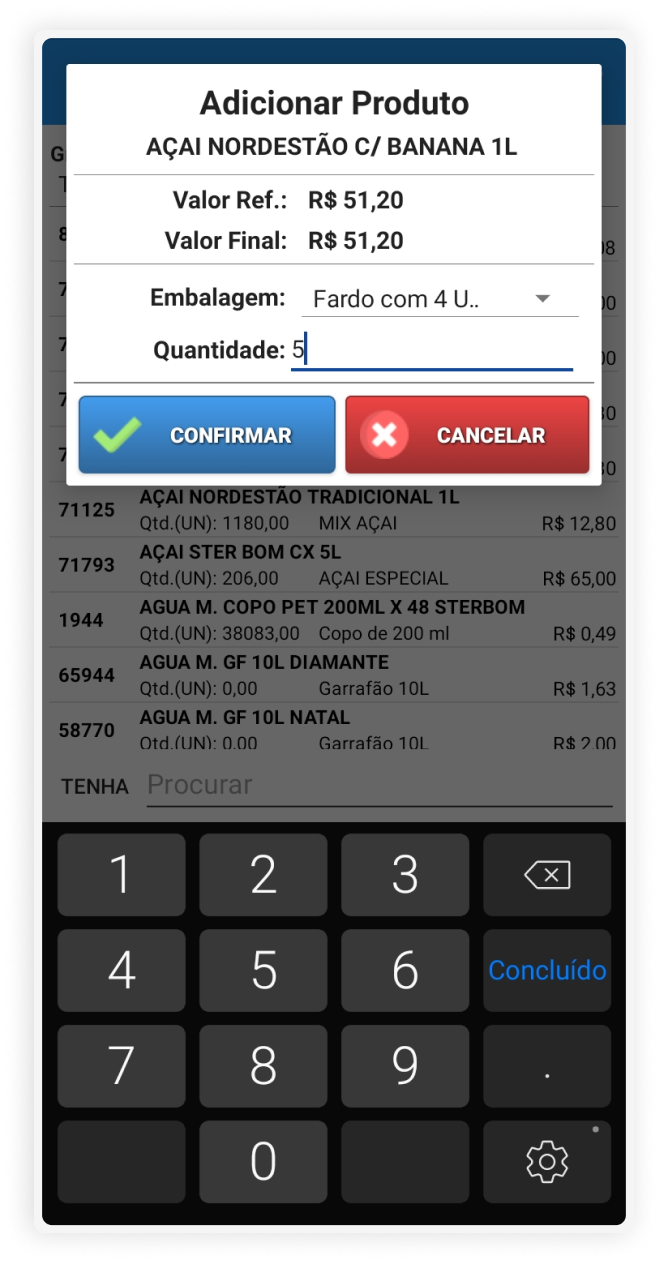Focus the Quantidade input field
The height and width of the screenshot is (1264, 660).
pos(431,351)
